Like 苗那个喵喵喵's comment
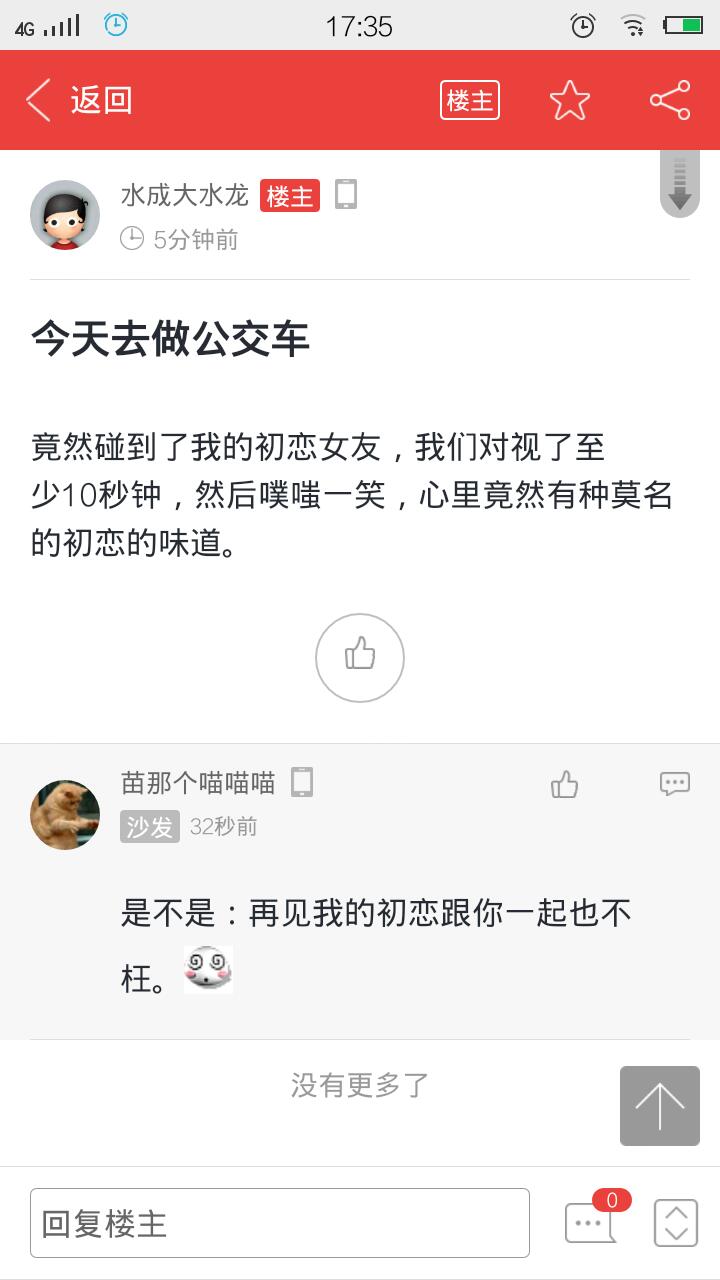The width and height of the screenshot is (720, 1280). point(565,785)
